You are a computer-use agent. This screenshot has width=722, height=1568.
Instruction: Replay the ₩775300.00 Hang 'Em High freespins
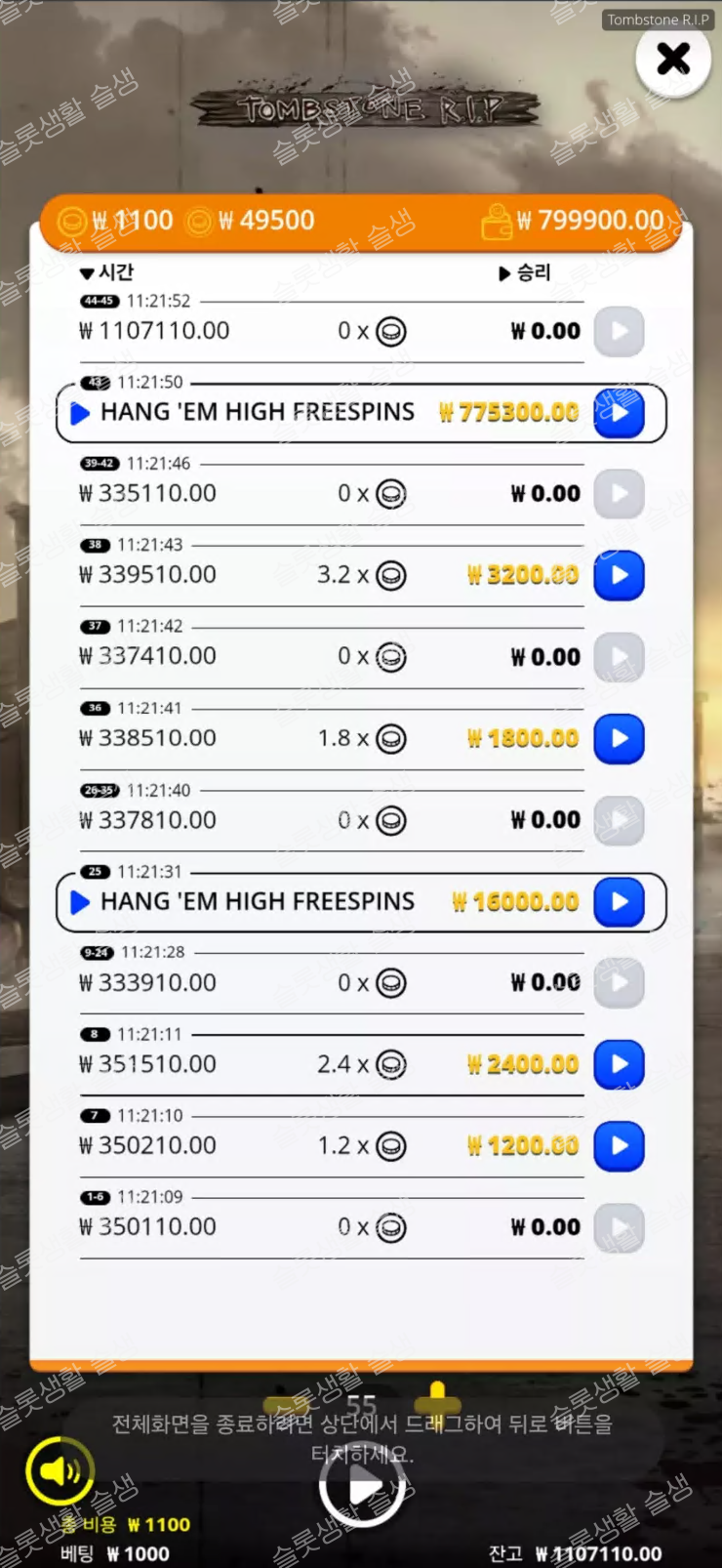tap(620, 413)
